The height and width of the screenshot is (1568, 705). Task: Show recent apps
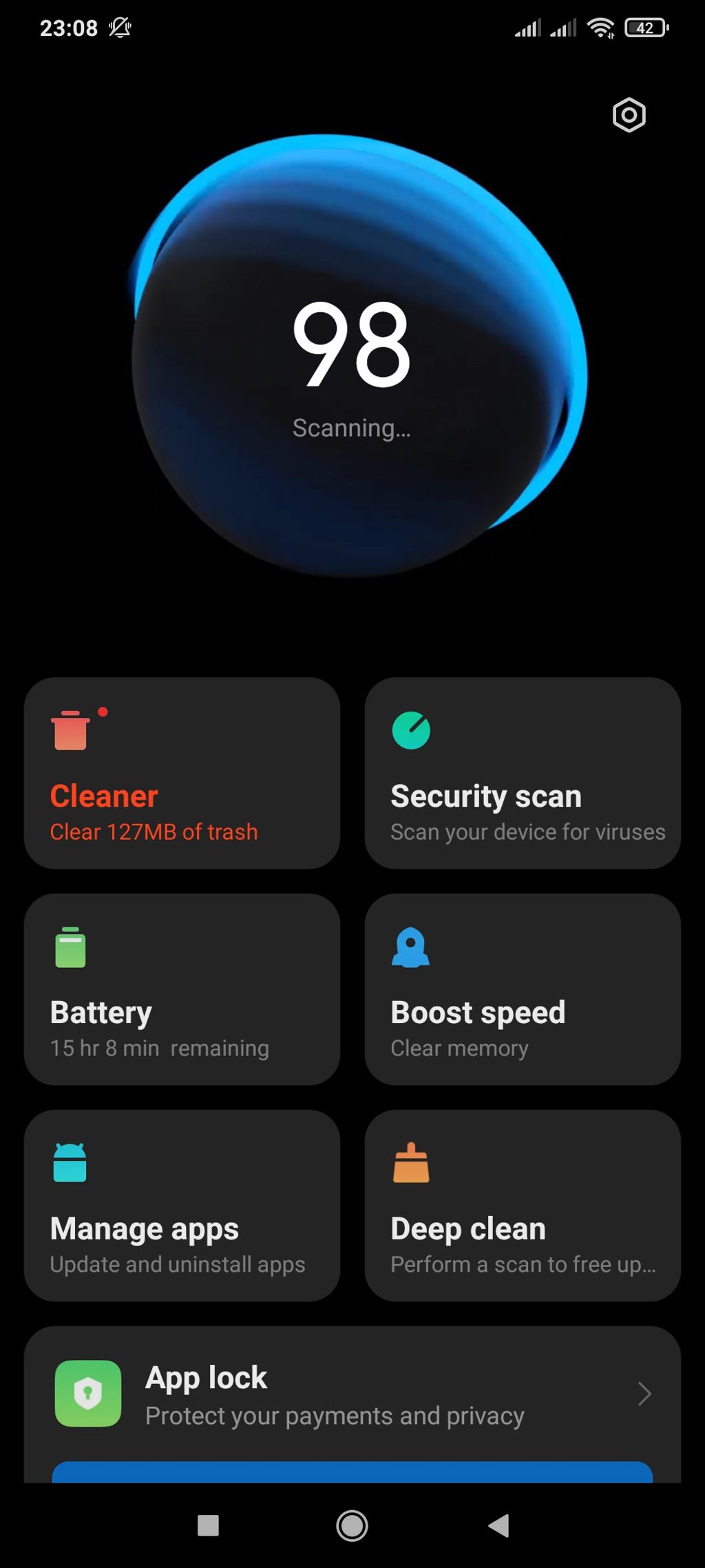pos(208,1525)
